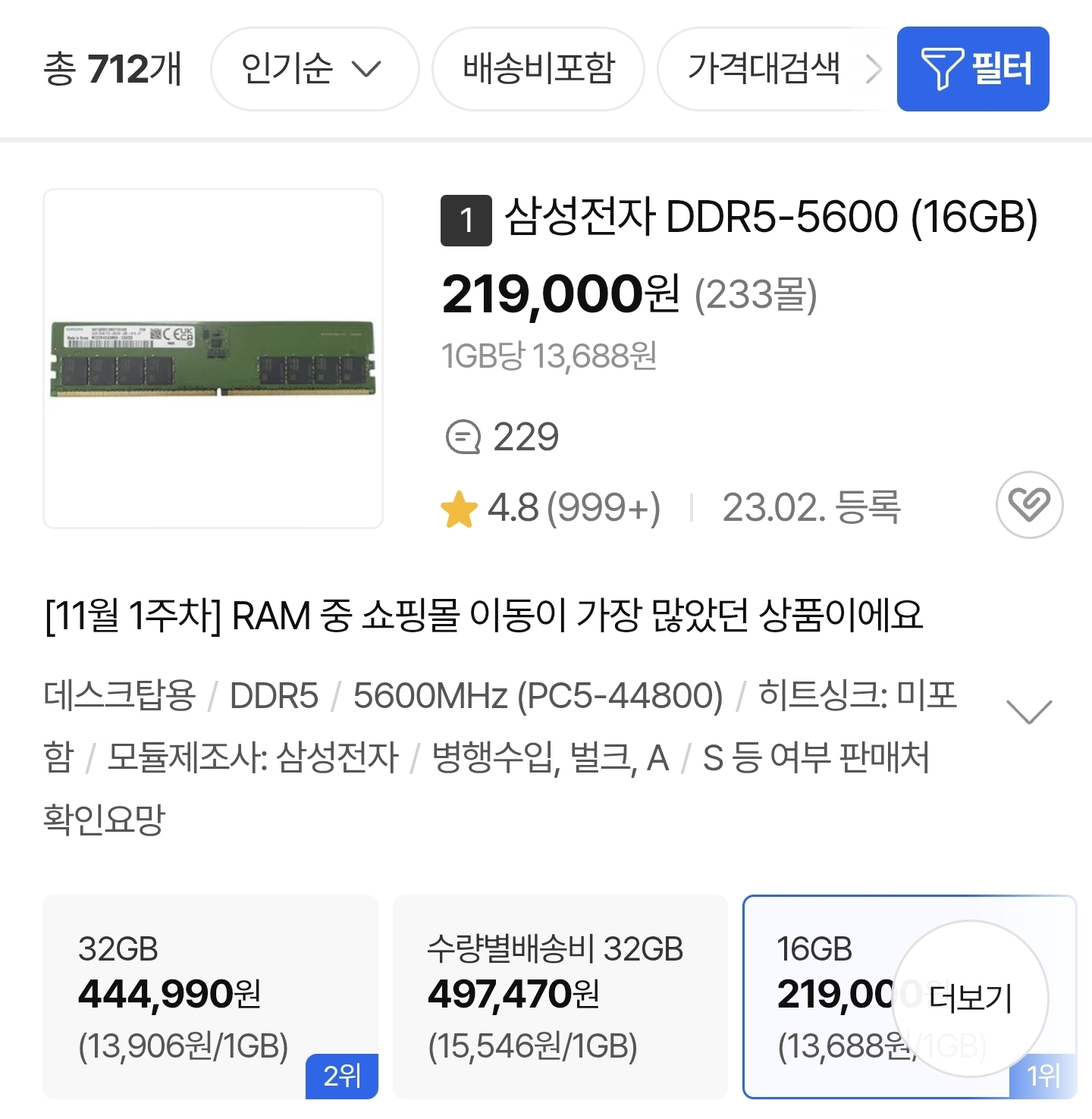Image resolution: width=1092 pixels, height=1119 pixels.
Task: Add product to wishlist with heart icon
Action: tap(1029, 505)
